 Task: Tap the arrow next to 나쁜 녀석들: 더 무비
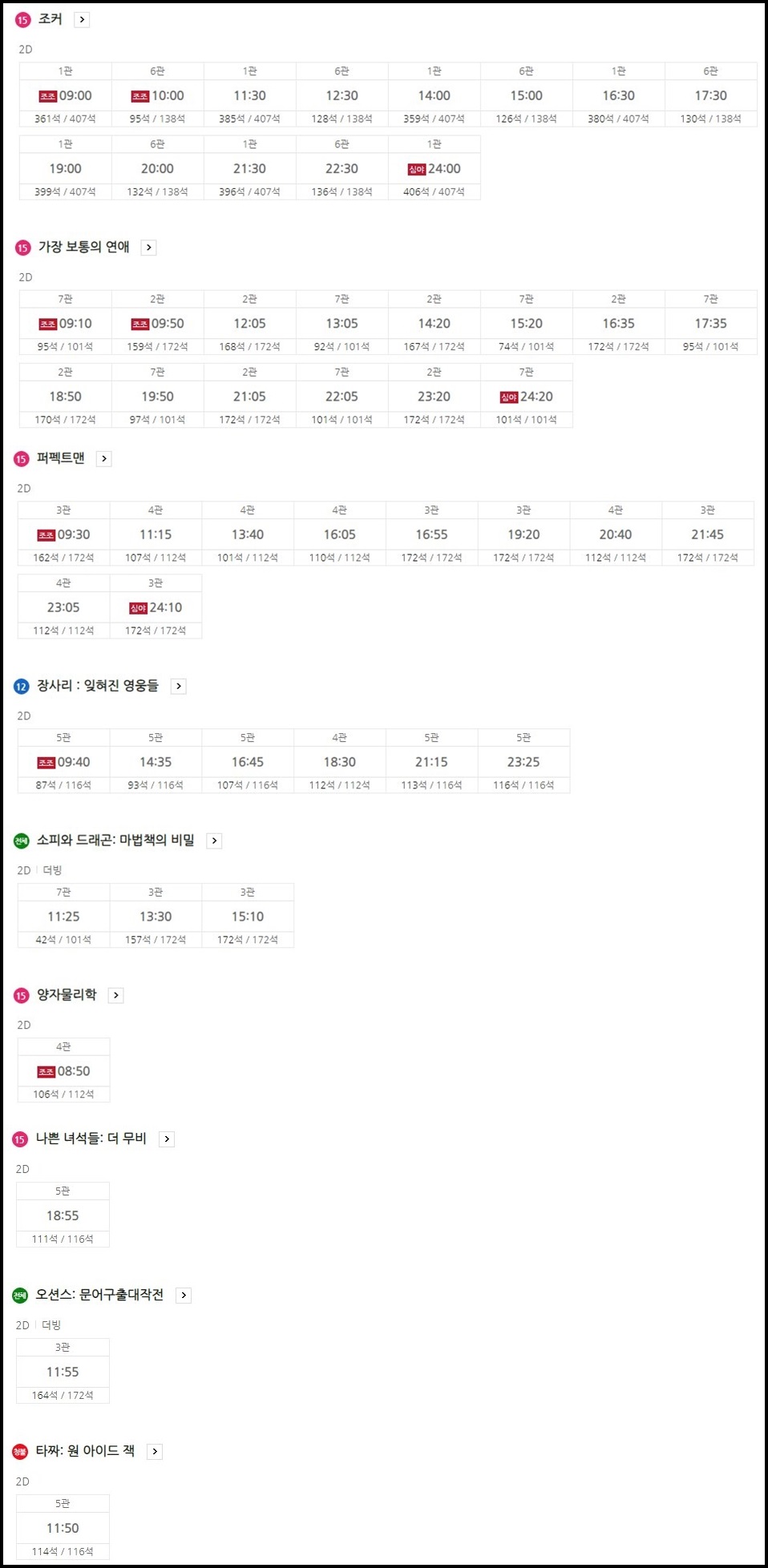pos(167,1139)
